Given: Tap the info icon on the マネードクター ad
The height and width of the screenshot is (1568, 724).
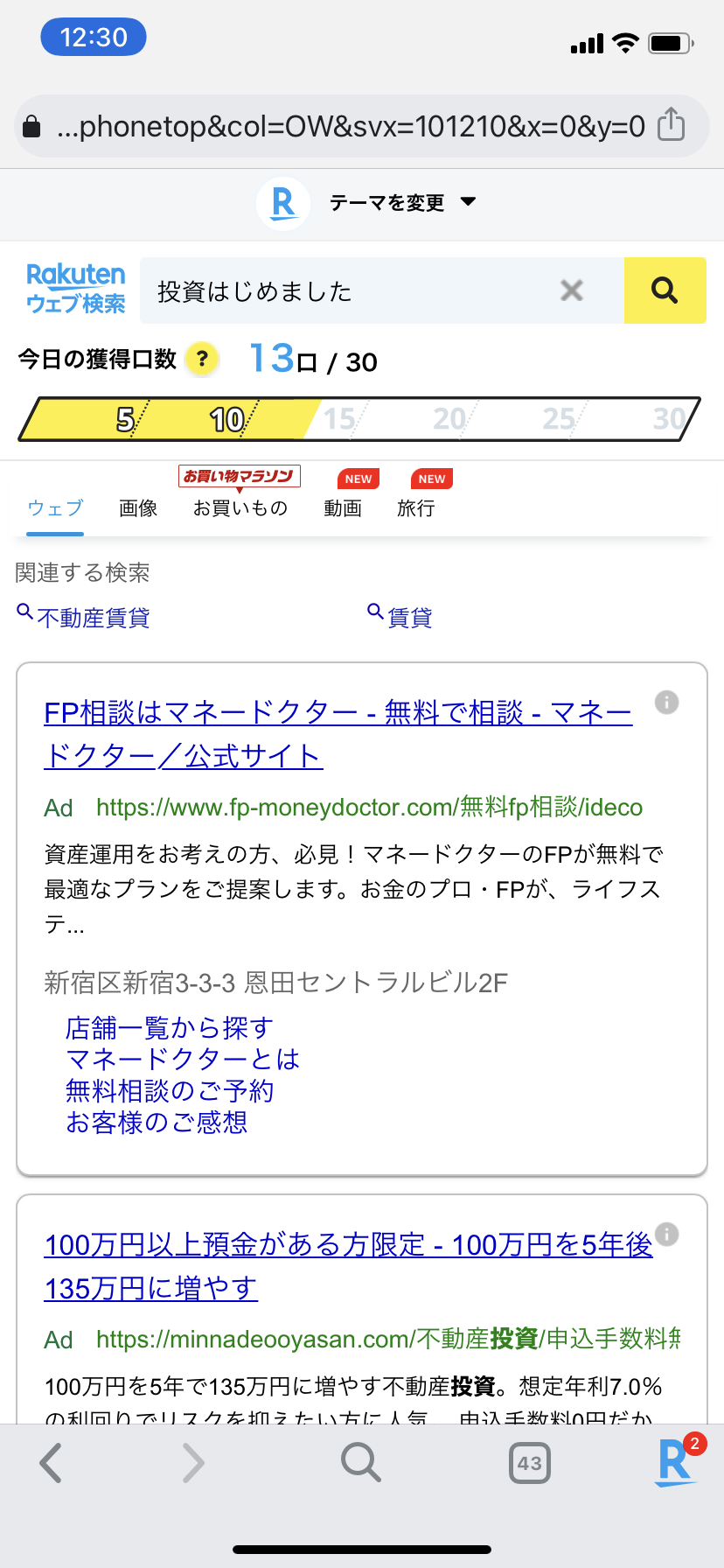Looking at the screenshot, I should (x=666, y=702).
